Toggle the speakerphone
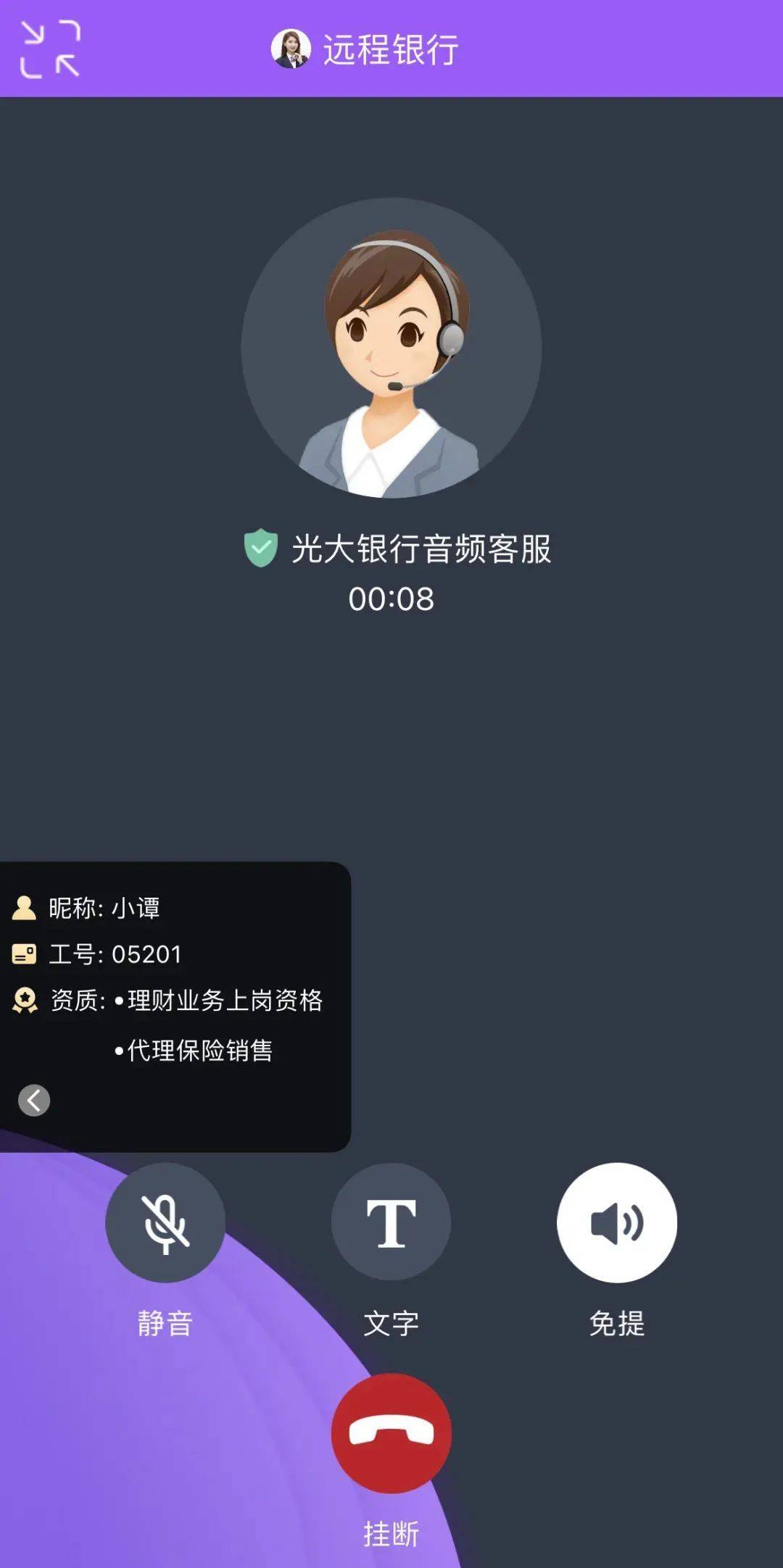This screenshot has height=1568, width=783. (x=617, y=1224)
